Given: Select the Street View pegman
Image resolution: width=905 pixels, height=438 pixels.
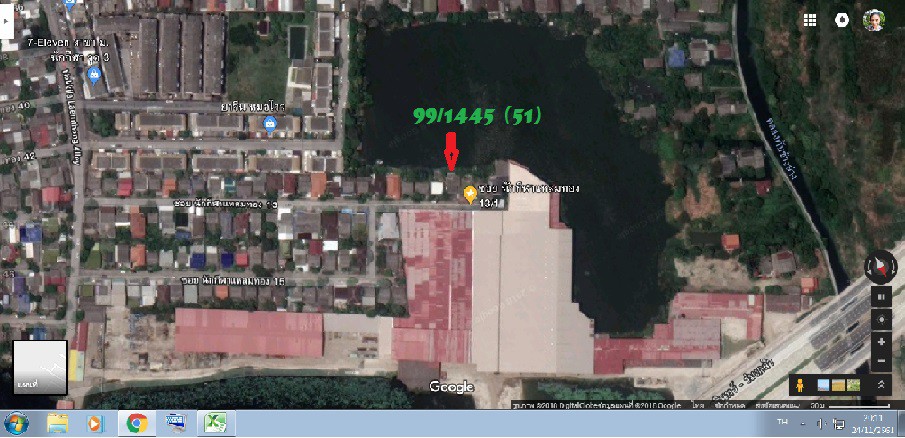Looking at the screenshot, I should pyautogui.click(x=799, y=384).
